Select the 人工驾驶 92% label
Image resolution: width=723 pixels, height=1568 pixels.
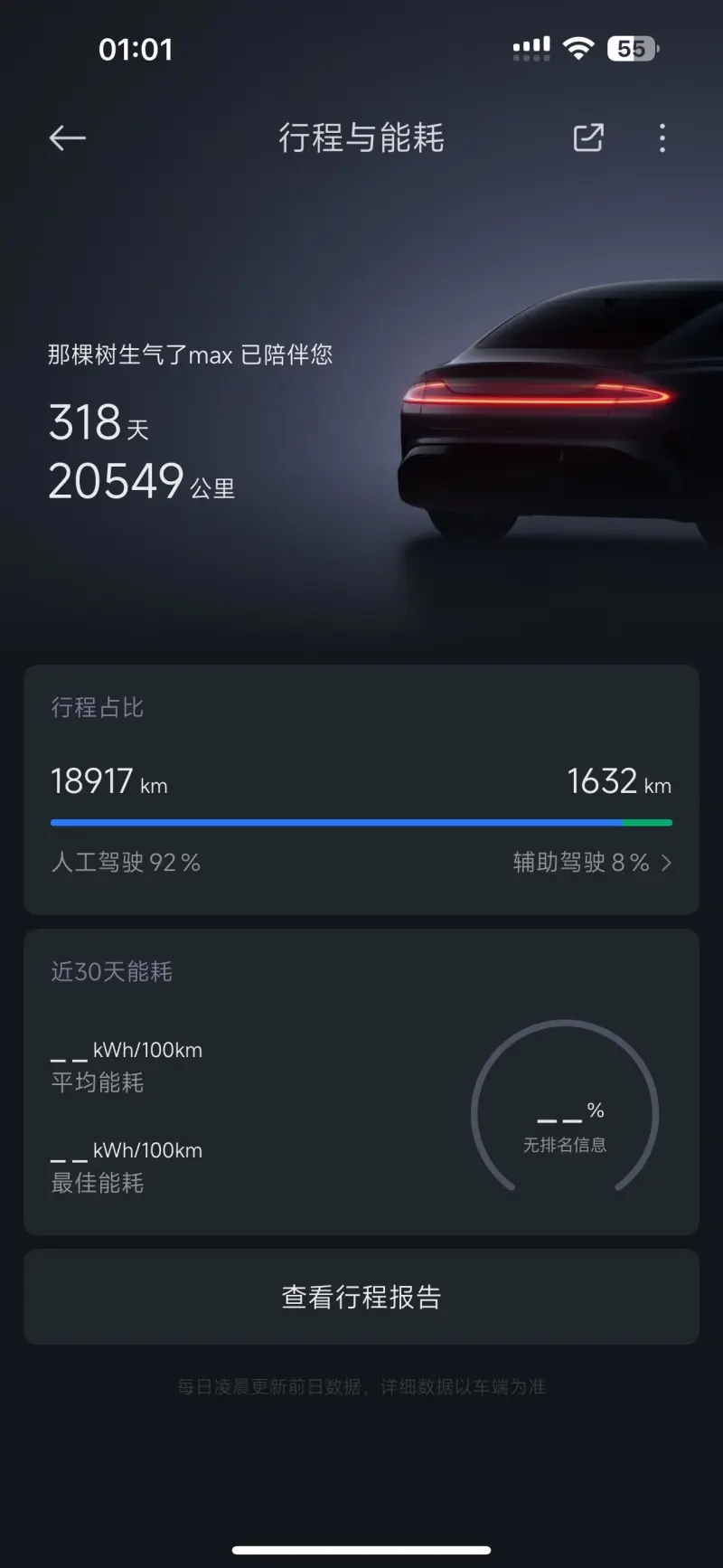click(x=127, y=863)
